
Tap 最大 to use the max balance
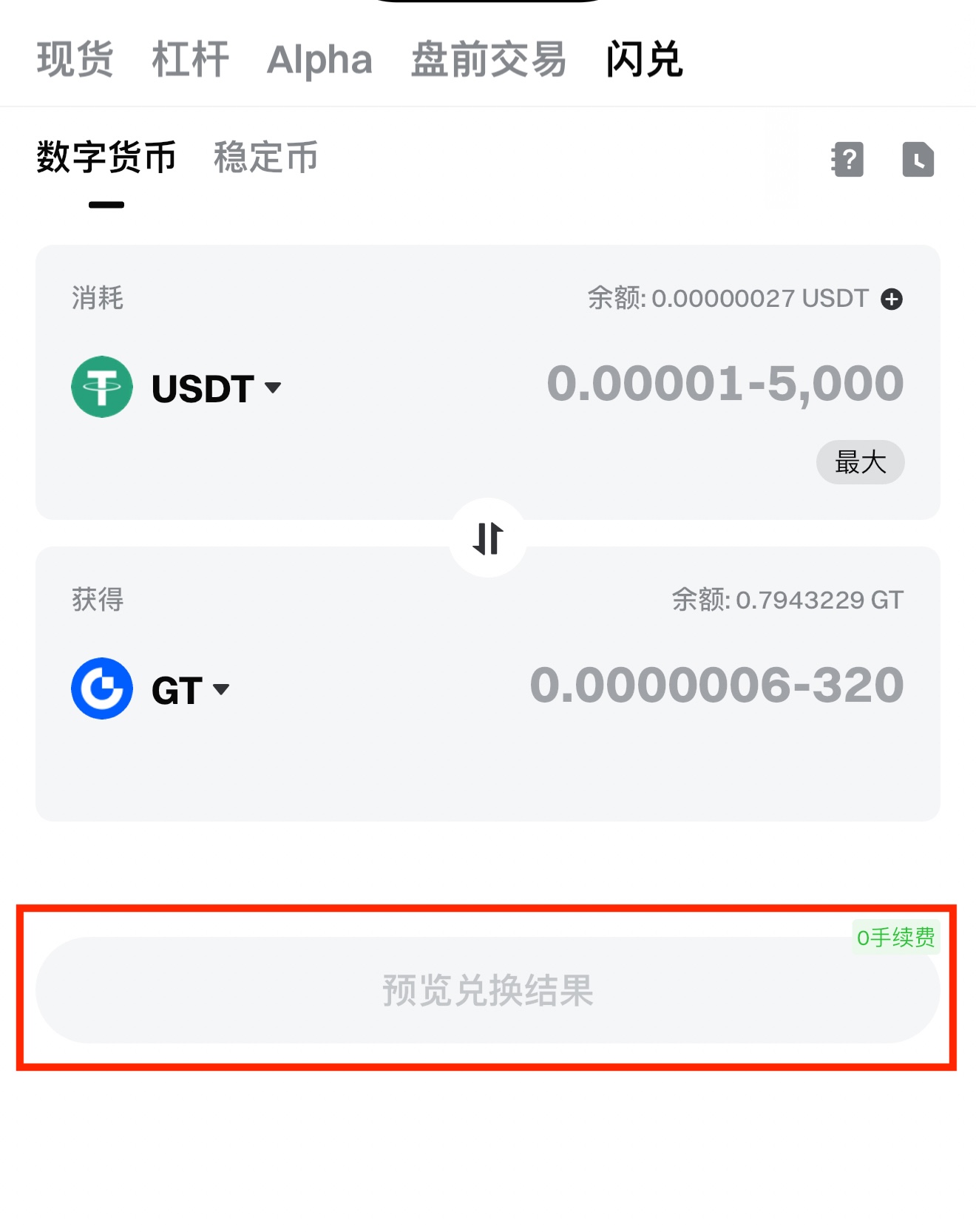pos(860,462)
